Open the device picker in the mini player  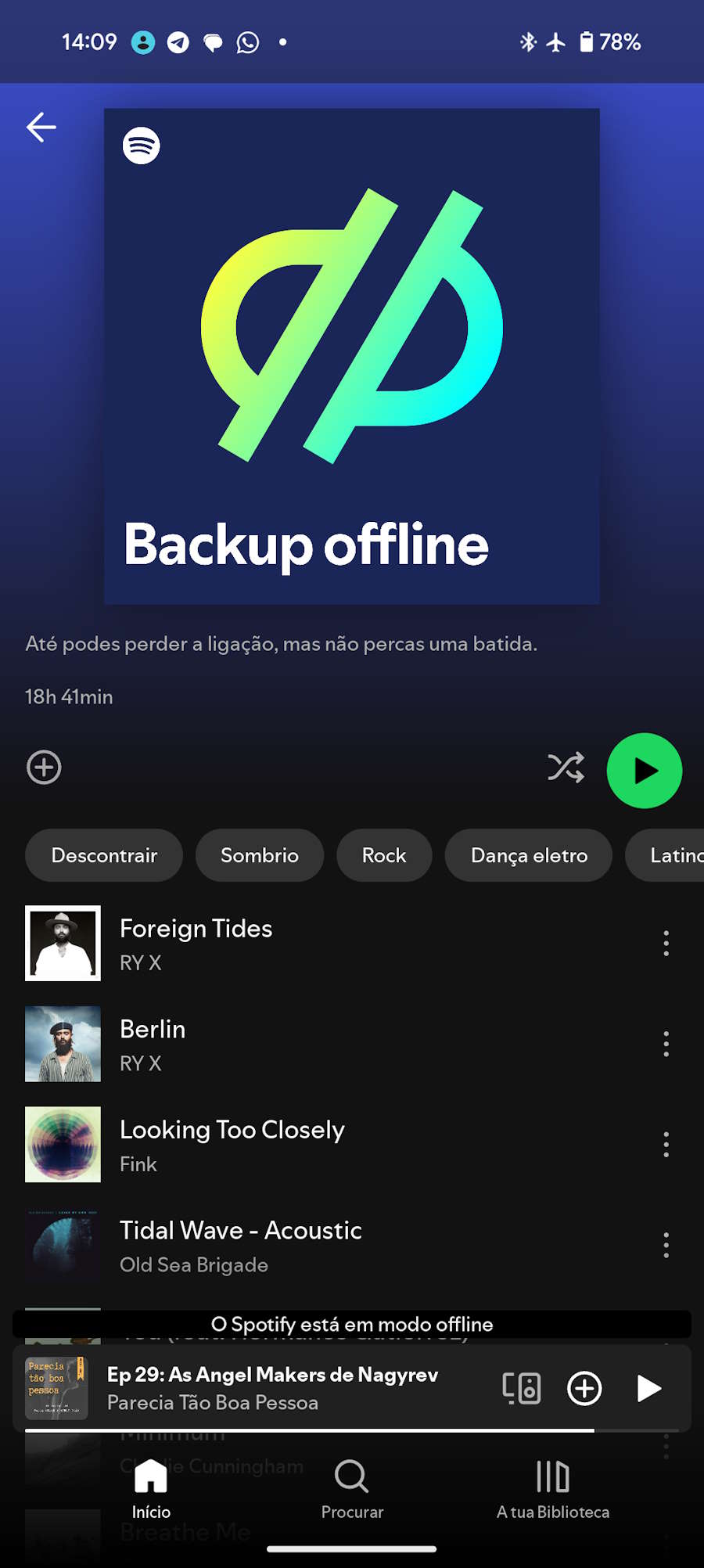pyautogui.click(x=522, y=1389)
